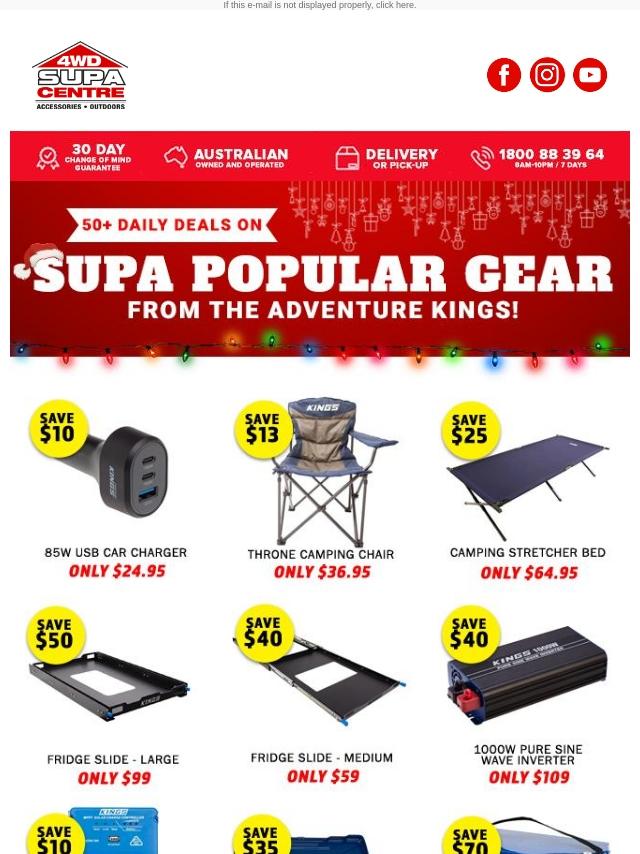
Task: View the Fridge Slide - Large deal
Action: (115, 695)
